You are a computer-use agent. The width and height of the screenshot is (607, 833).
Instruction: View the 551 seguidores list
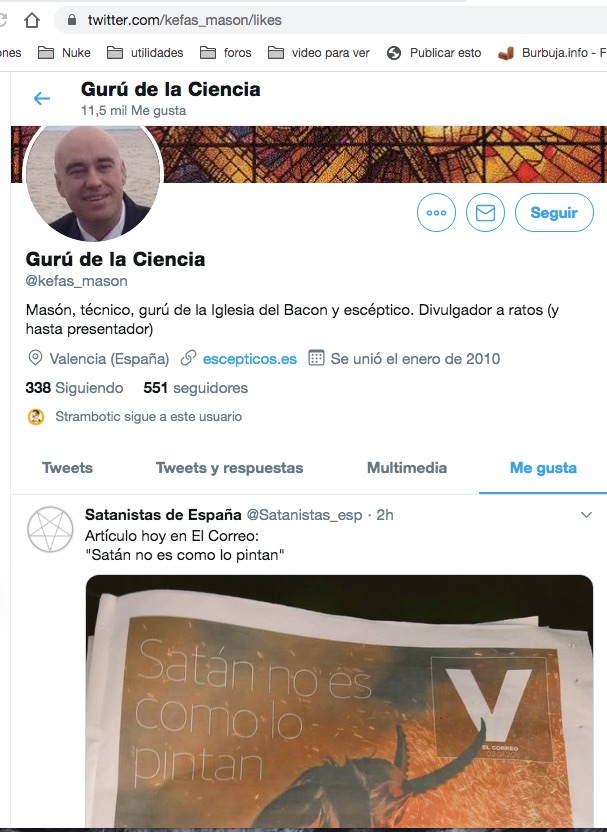[x=195, y=388]
